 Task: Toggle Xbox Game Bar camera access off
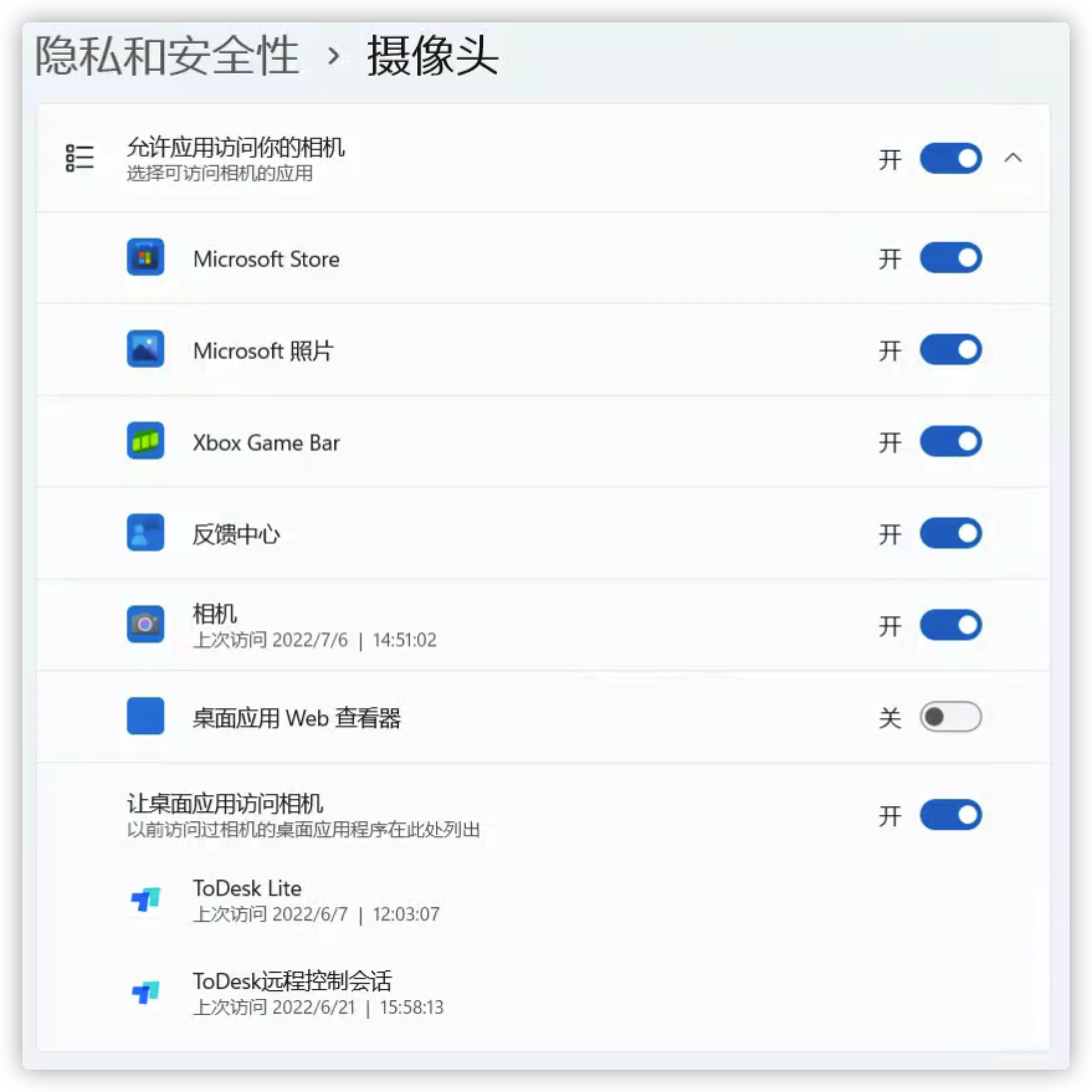tap(950, 442)
